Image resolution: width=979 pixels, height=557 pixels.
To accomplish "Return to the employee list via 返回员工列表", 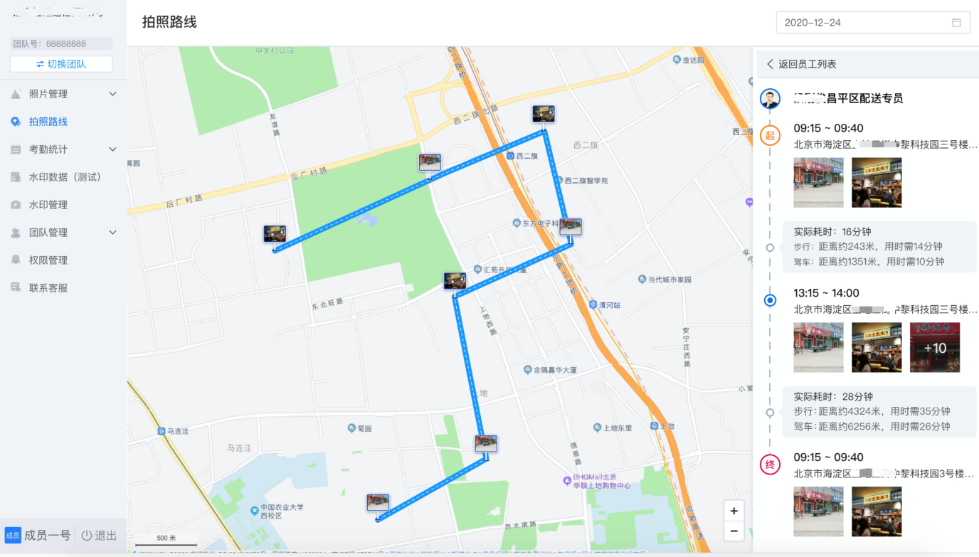I will pyautogui.click(x=800, y=64).
